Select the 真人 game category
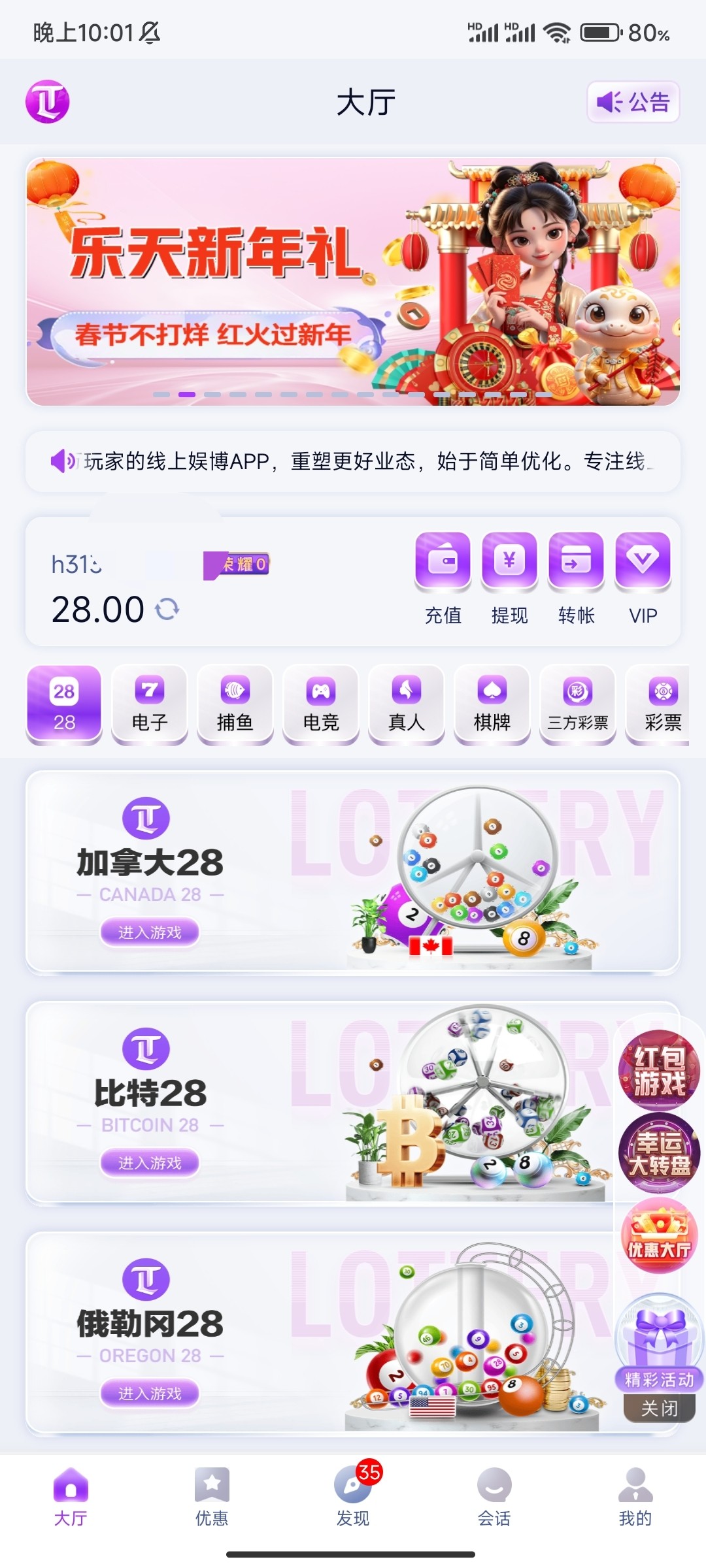Screen dimensions: 706x1568 (407, 704)
